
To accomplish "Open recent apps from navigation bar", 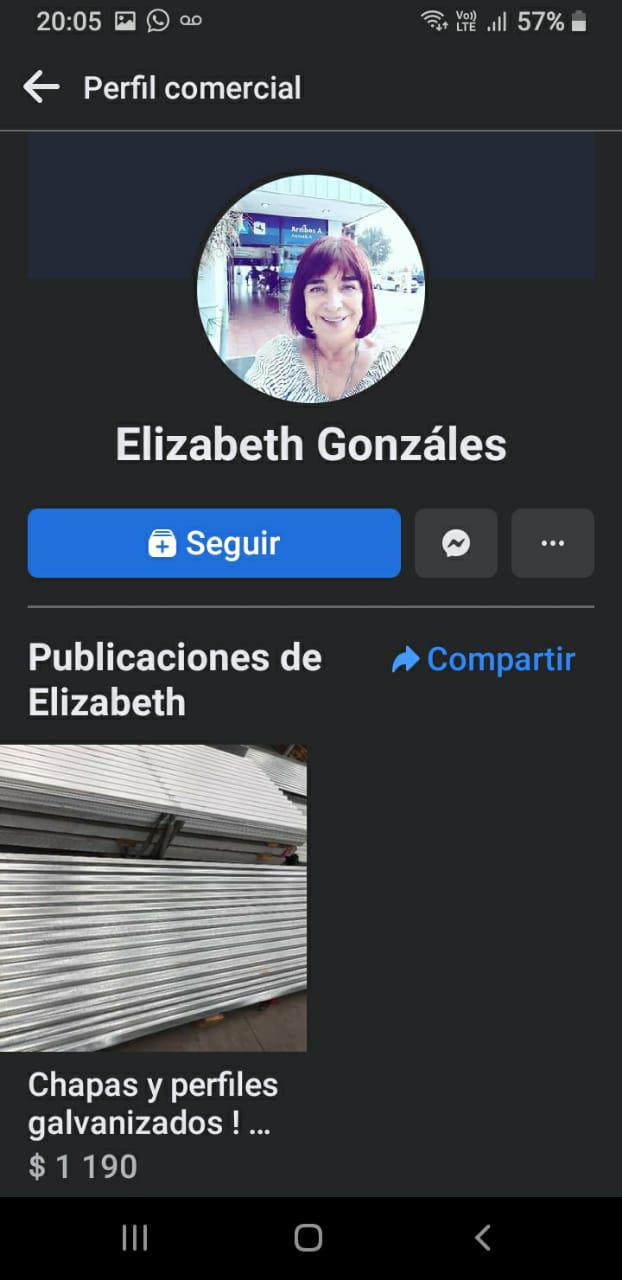I will (135, 1238).
